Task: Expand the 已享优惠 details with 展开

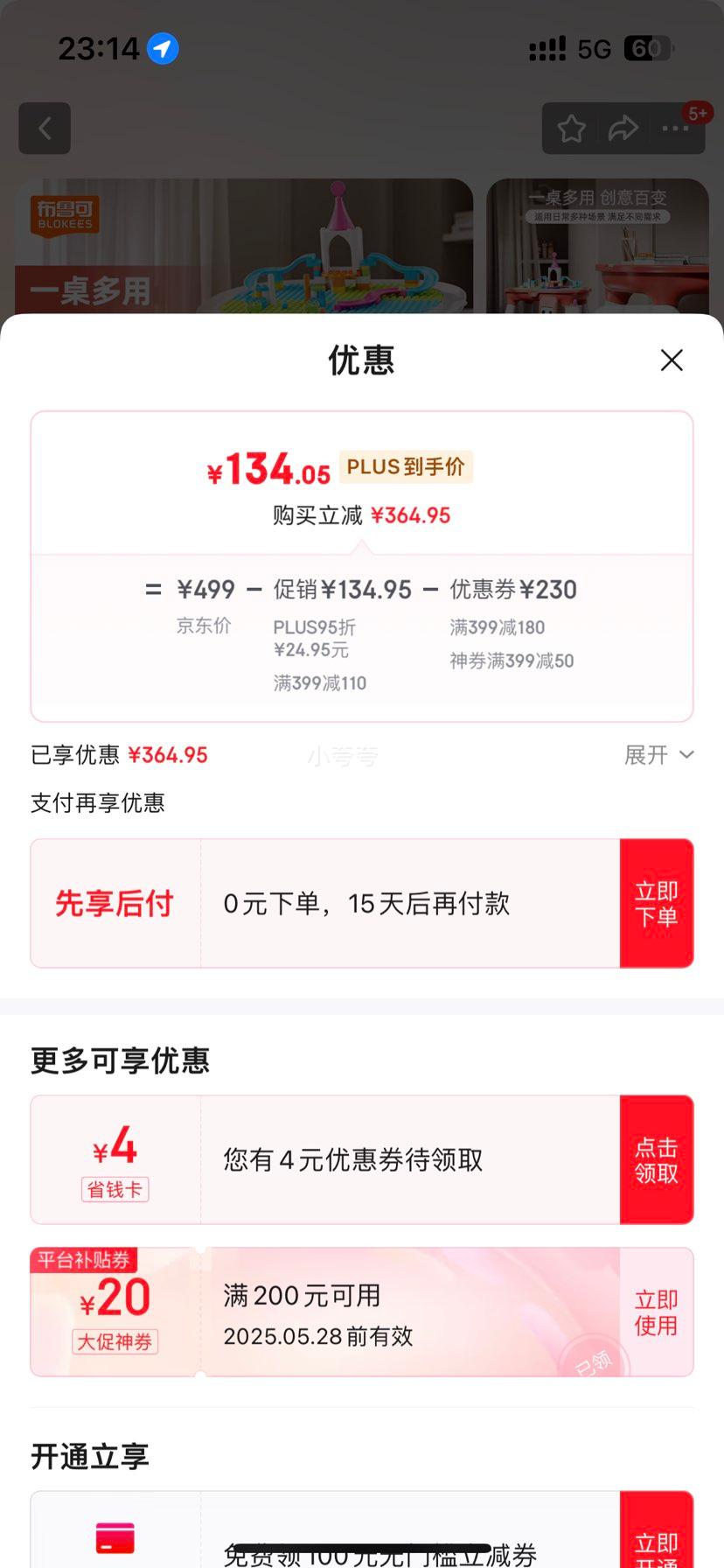Action: click(x=658, y=755)
